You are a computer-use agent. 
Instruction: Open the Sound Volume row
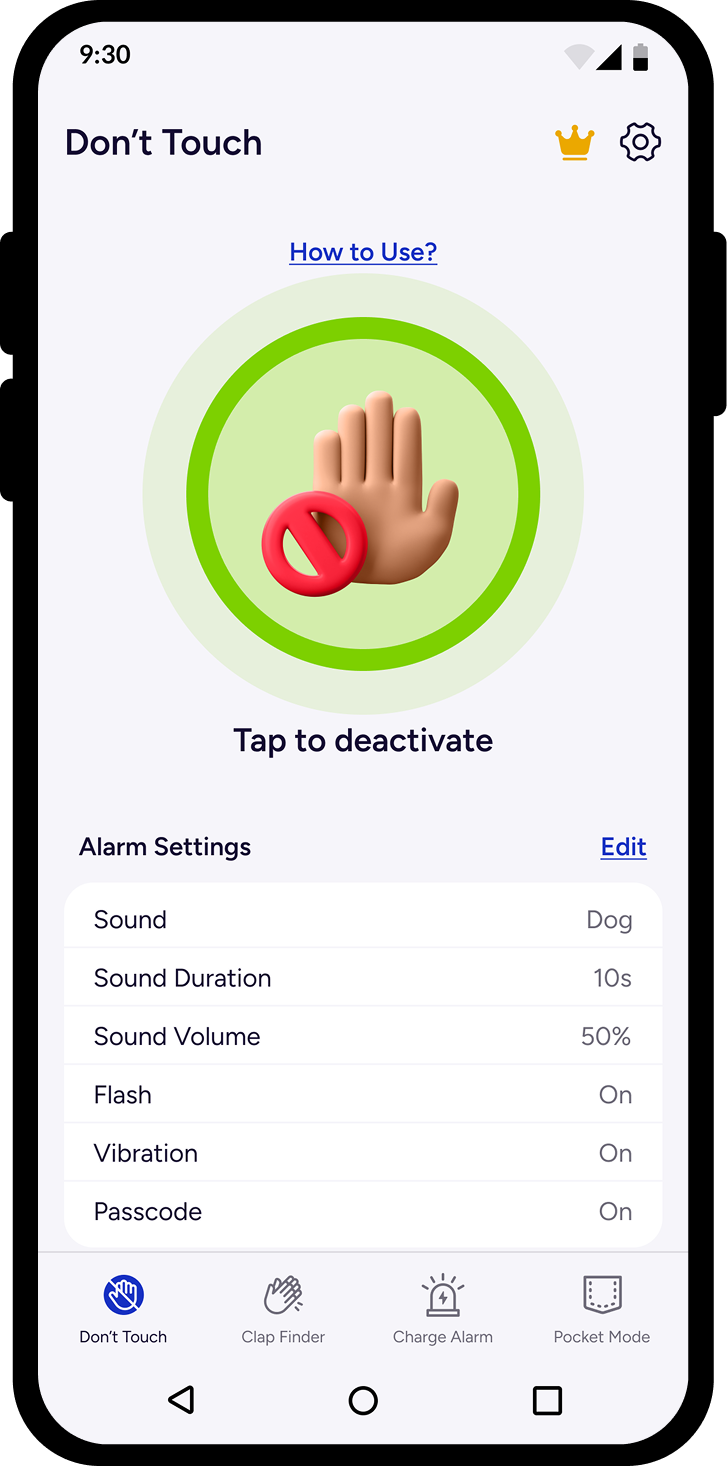[x=363, y=1036]
